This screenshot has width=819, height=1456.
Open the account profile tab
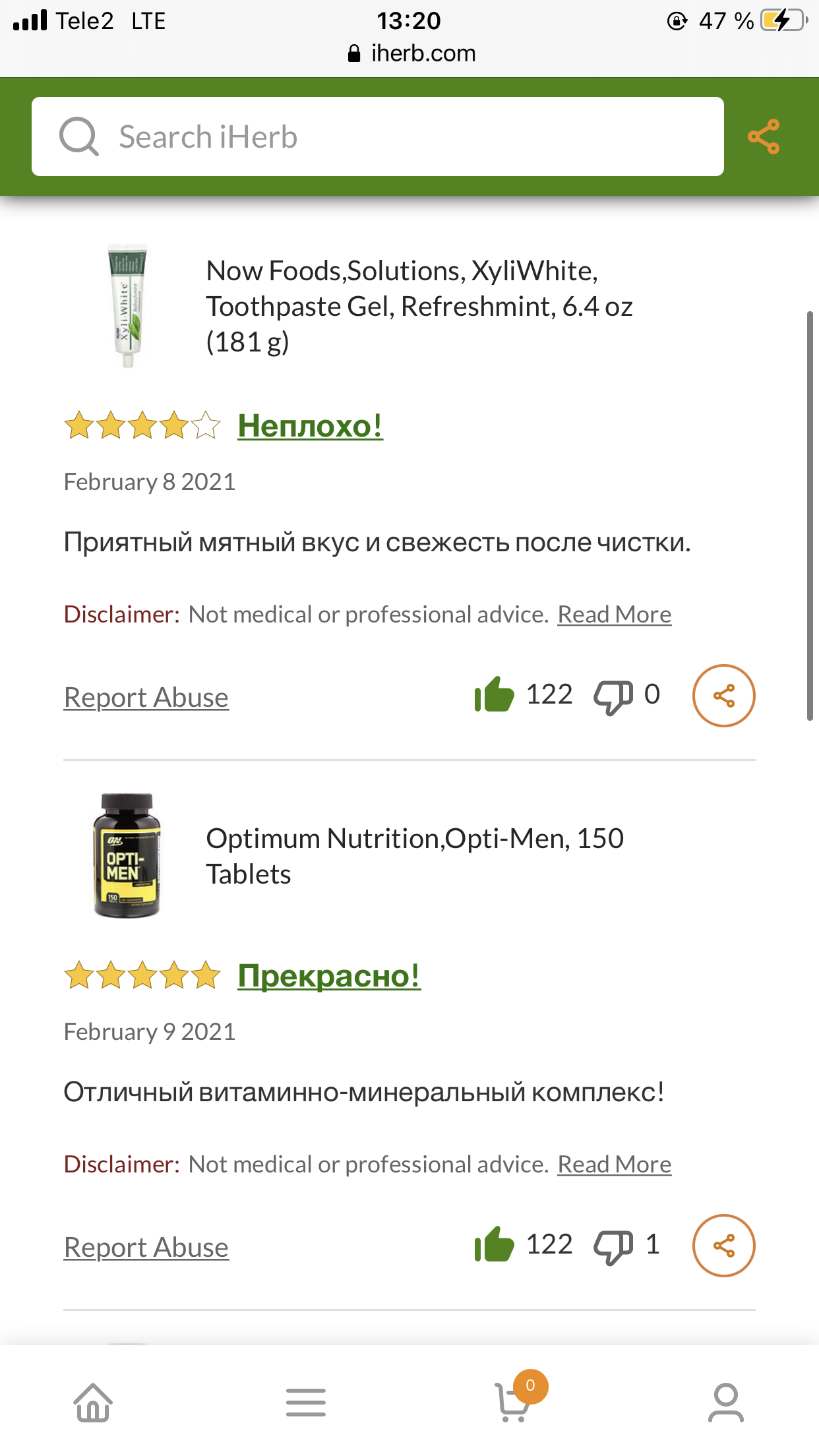[x=726, y=1402]
